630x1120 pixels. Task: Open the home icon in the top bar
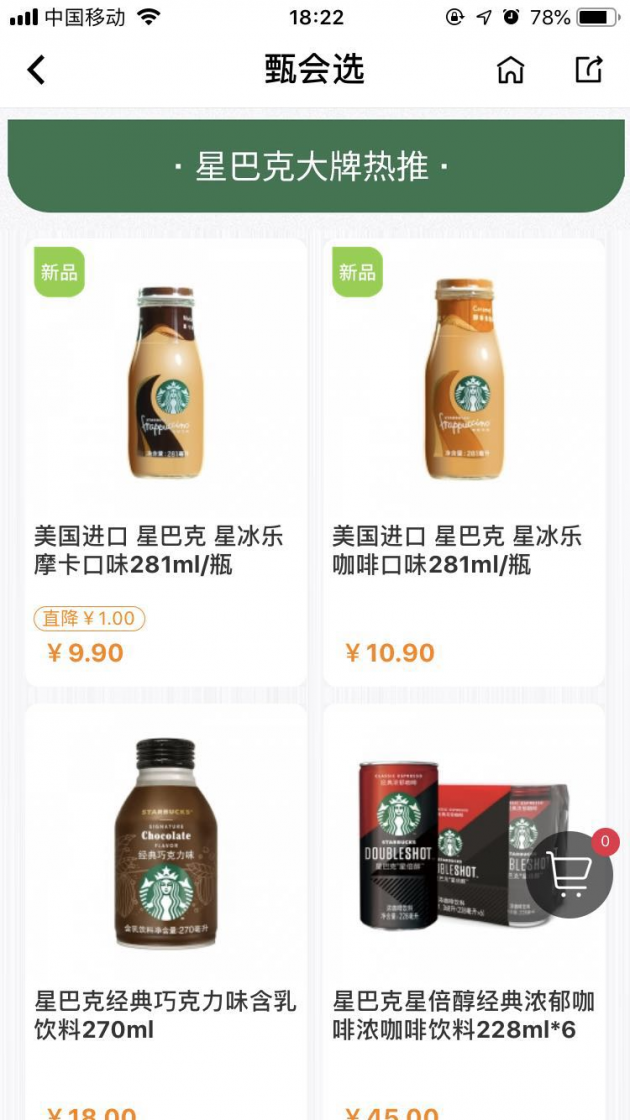[x=510, y=70]
